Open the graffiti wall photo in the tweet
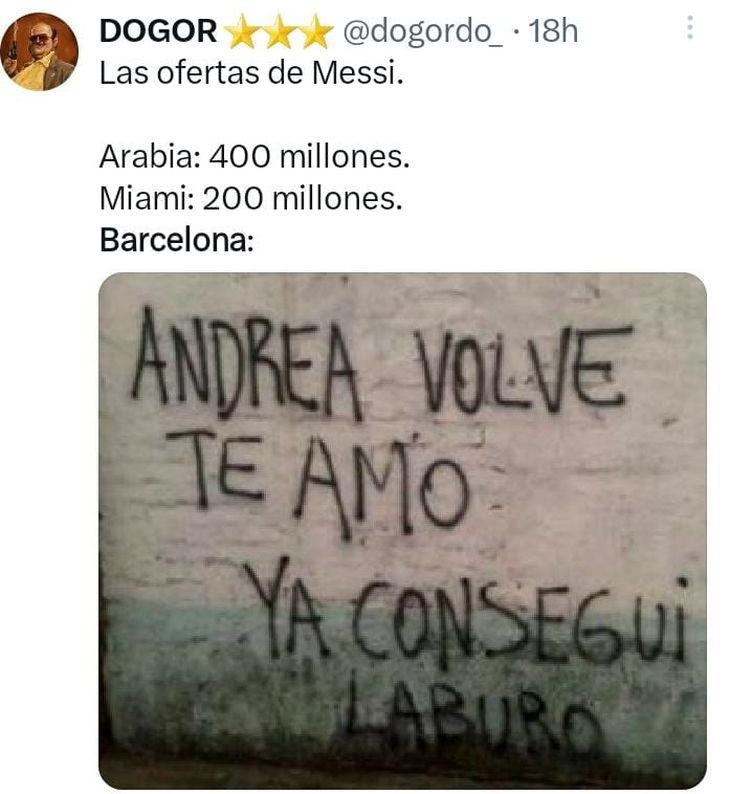 click(x=402, y=530)
